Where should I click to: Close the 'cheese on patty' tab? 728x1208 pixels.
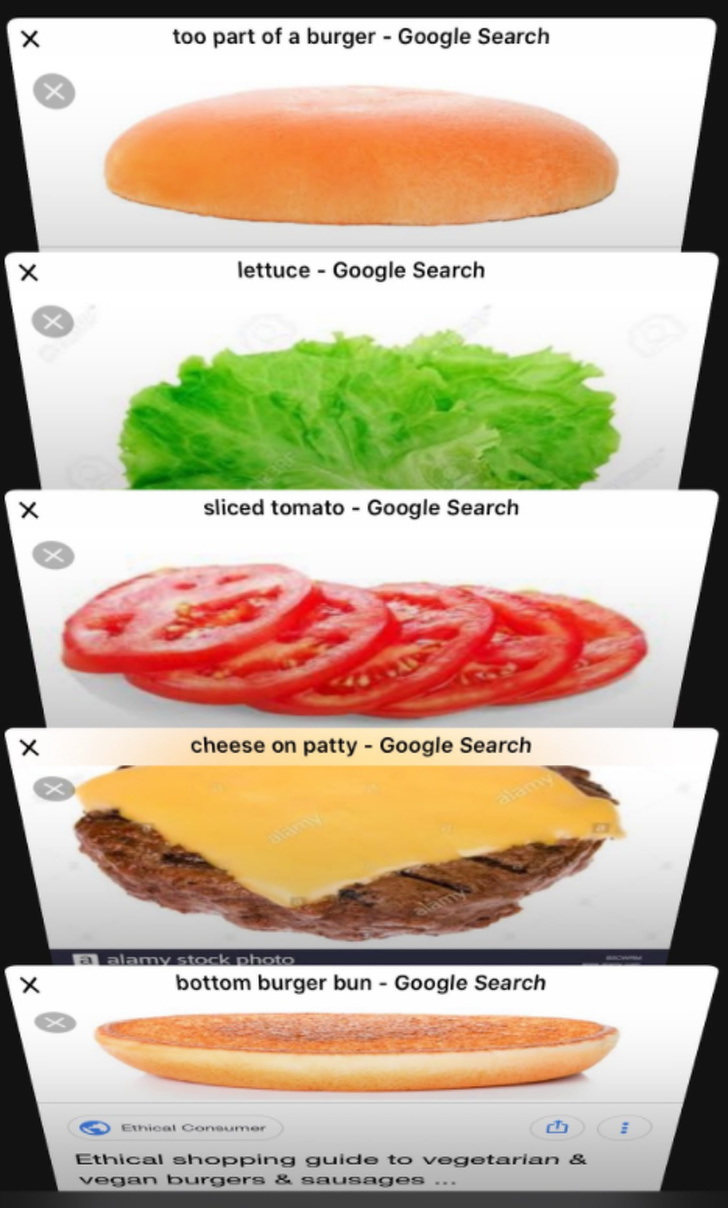29,747
